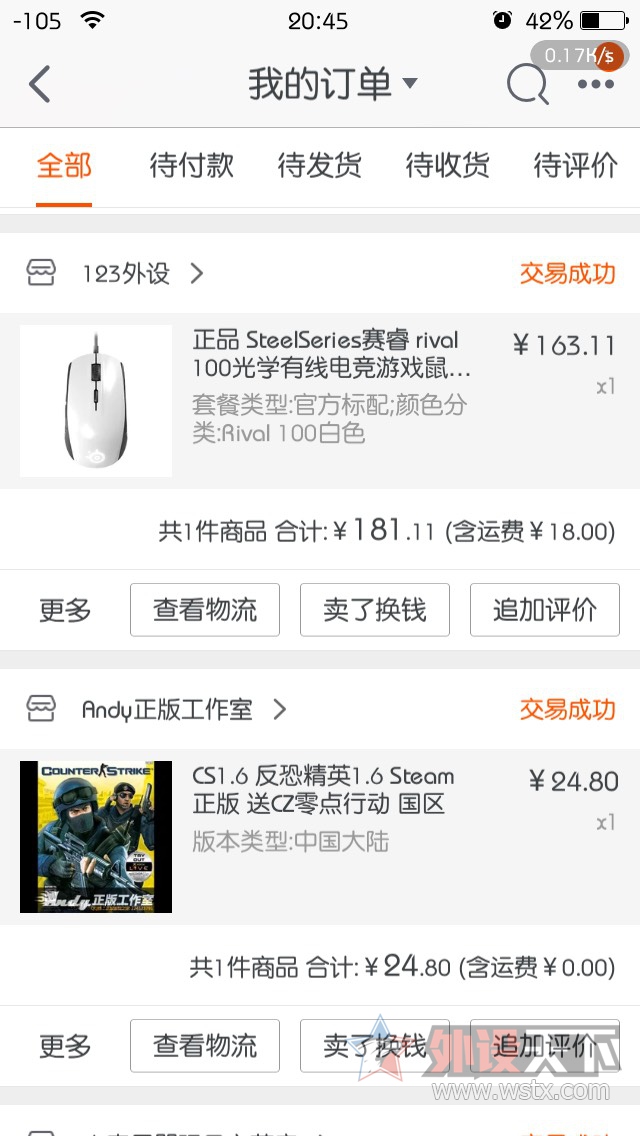Check 查看物流 for the SteelSeries mouse
640x1136 pixels.
tap(205, 610)
